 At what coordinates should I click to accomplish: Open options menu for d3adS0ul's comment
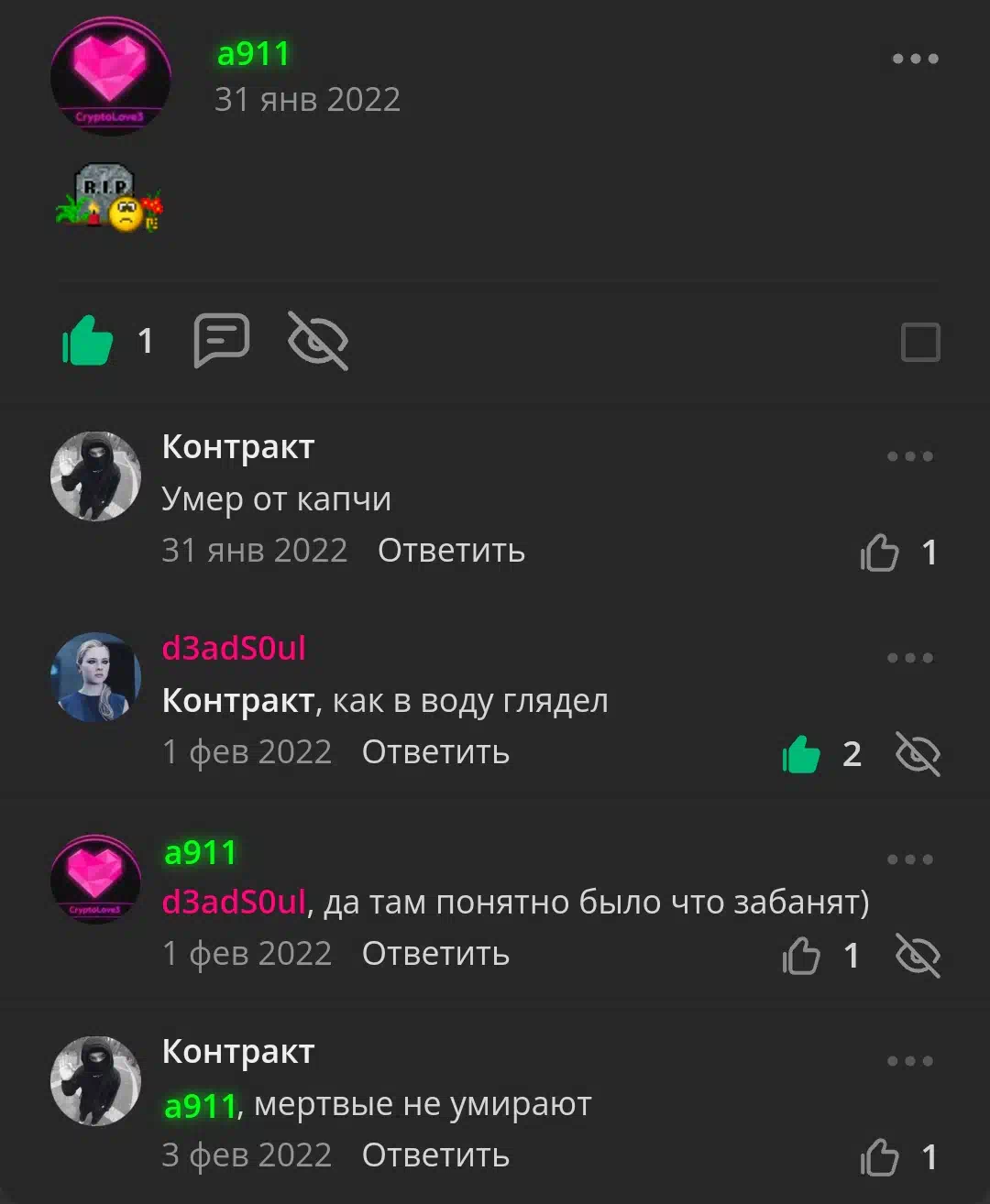click(909, 658)
